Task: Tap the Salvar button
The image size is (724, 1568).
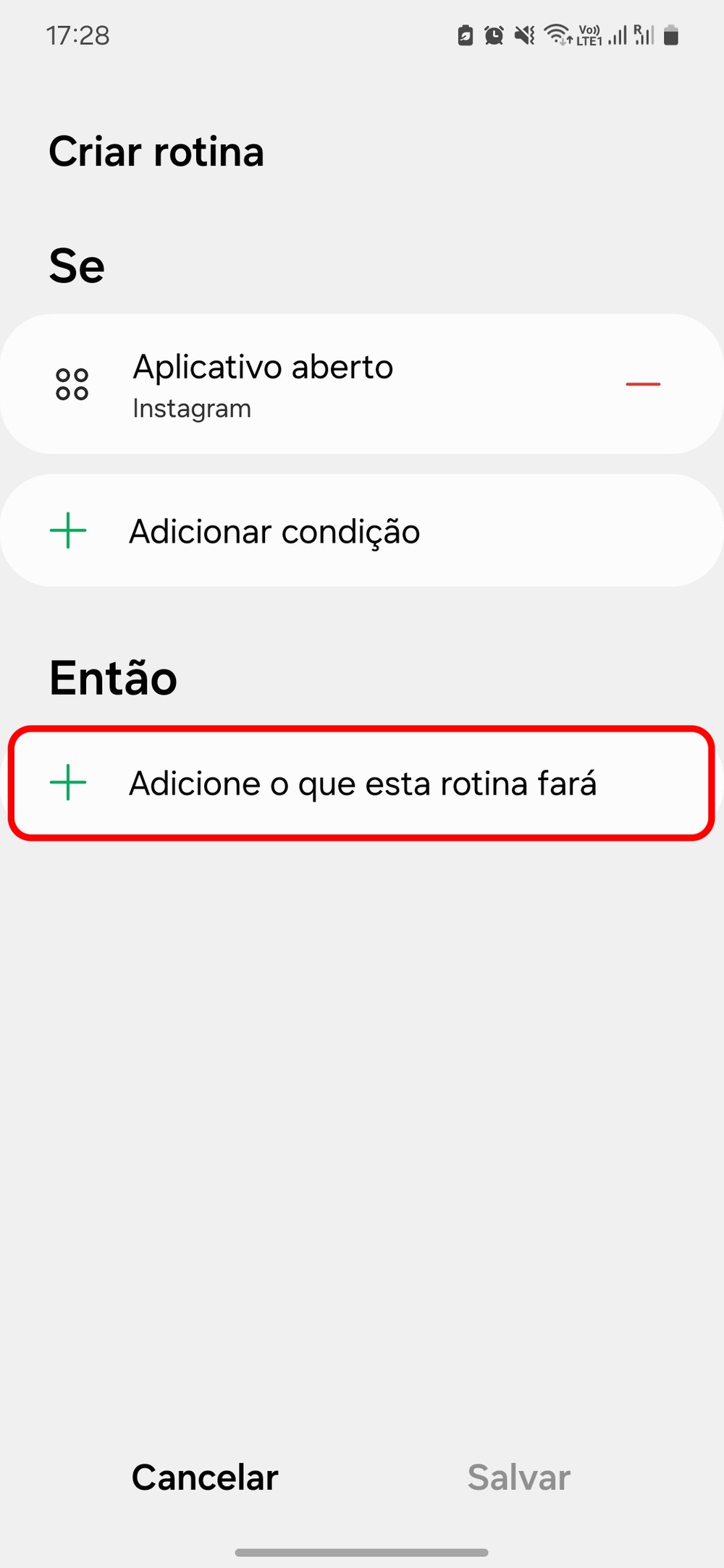Action: [x=519, y=1477]
